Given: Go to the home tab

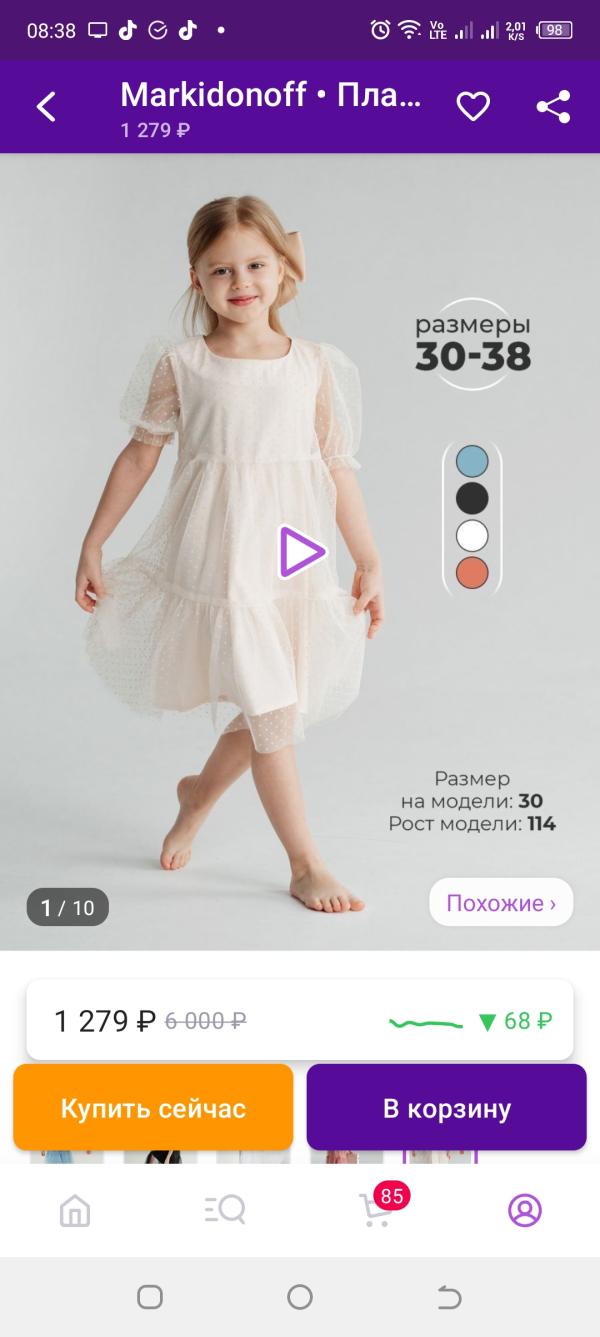Looking at the screenshot, I should pos(75,1210).
